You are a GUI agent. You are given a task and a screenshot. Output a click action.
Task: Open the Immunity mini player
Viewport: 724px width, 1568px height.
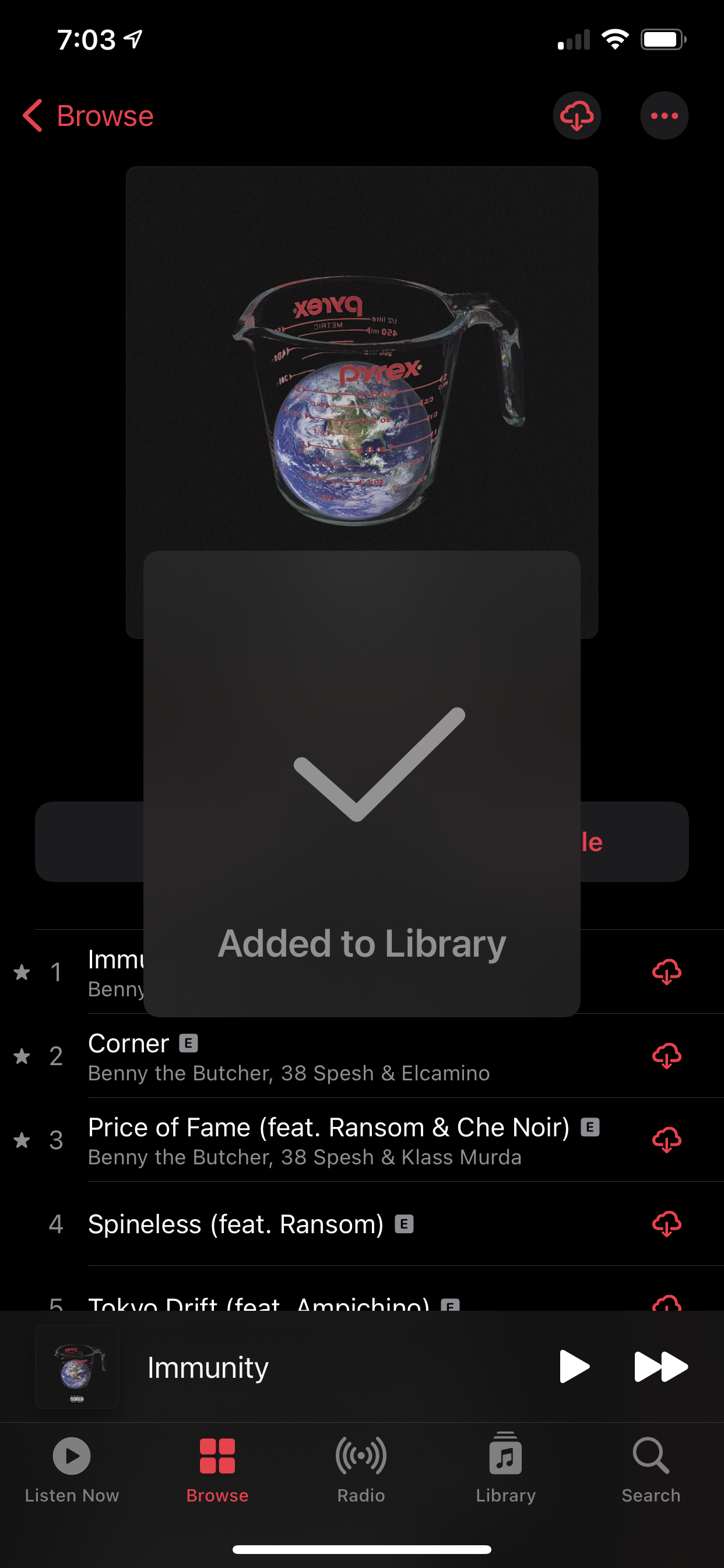click(x=207, y=1367)
